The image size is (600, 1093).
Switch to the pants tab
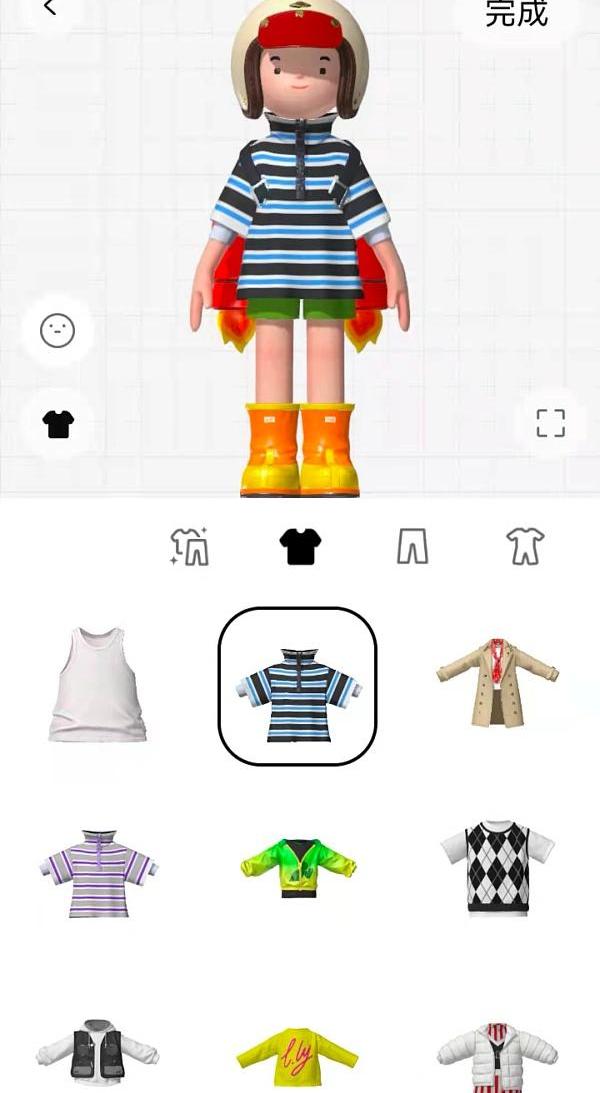(x=412, y=546)
